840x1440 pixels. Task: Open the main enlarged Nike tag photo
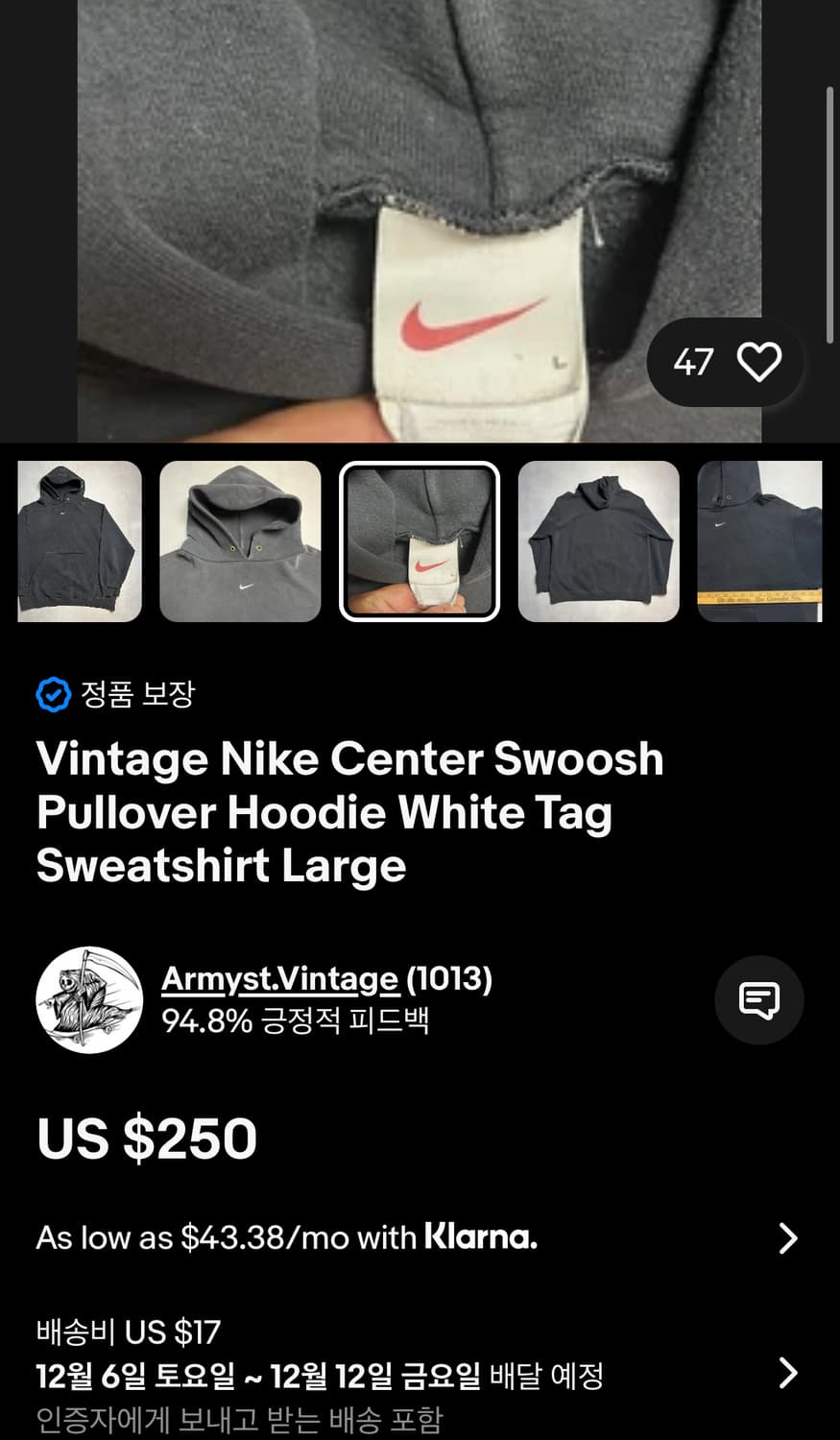coord(420,221)
